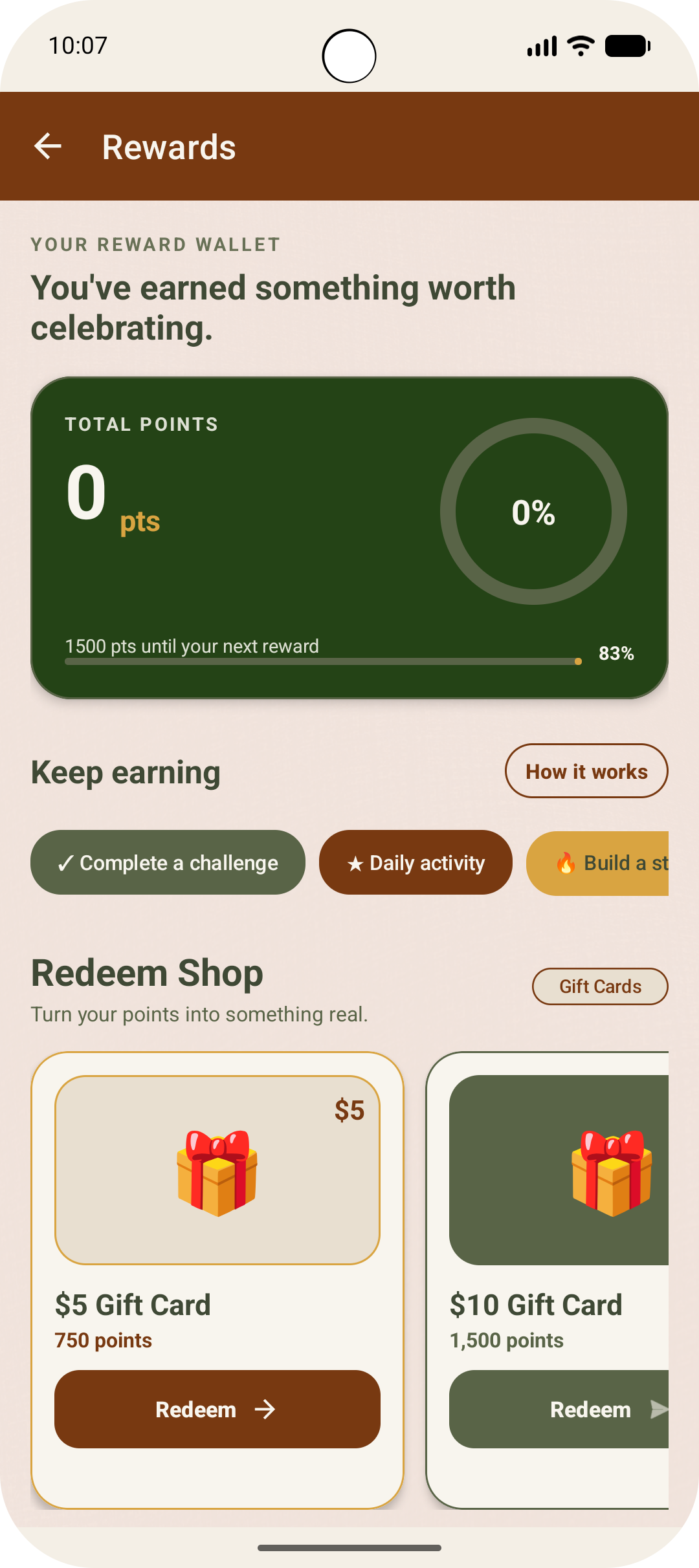Tap the Build a streak chip

597,863
